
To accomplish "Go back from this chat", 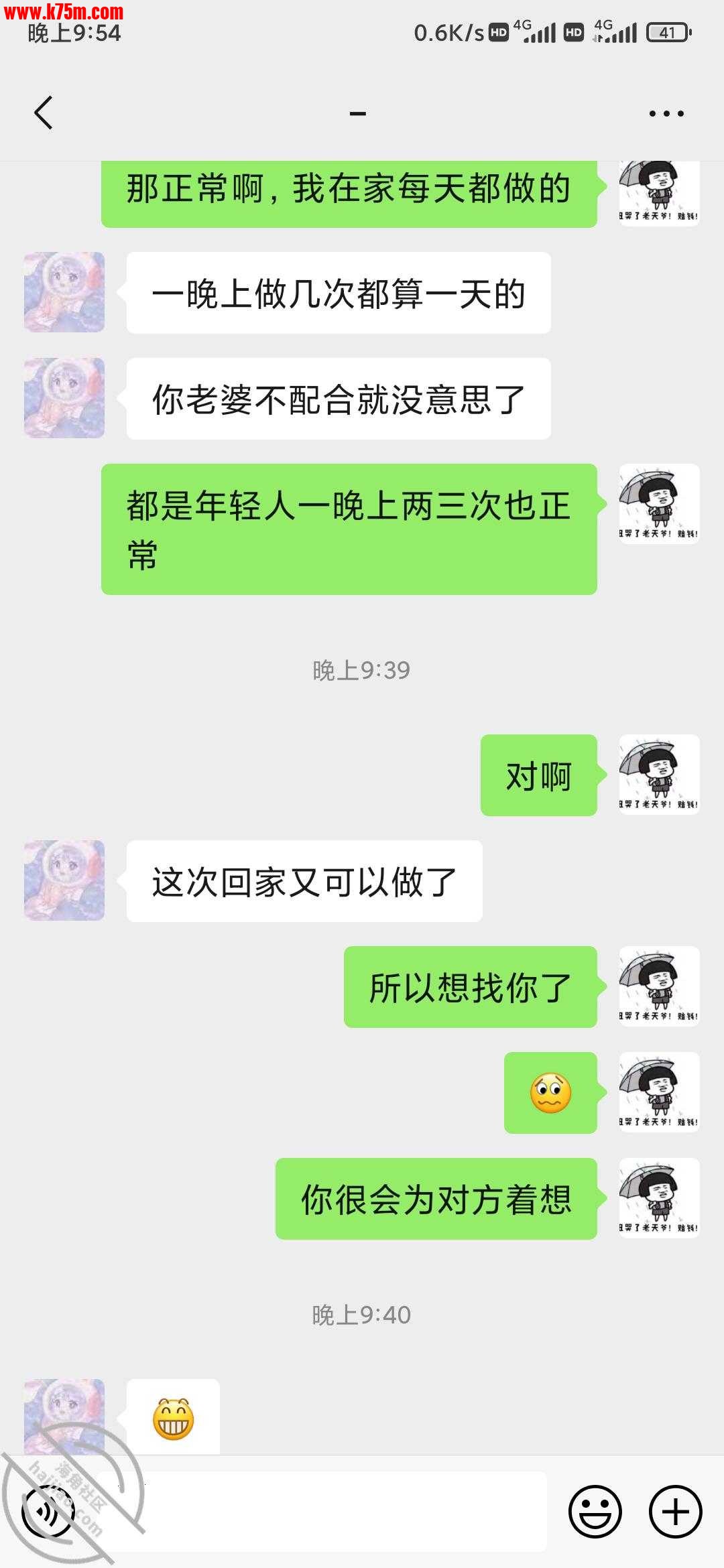I will [44, 113].
